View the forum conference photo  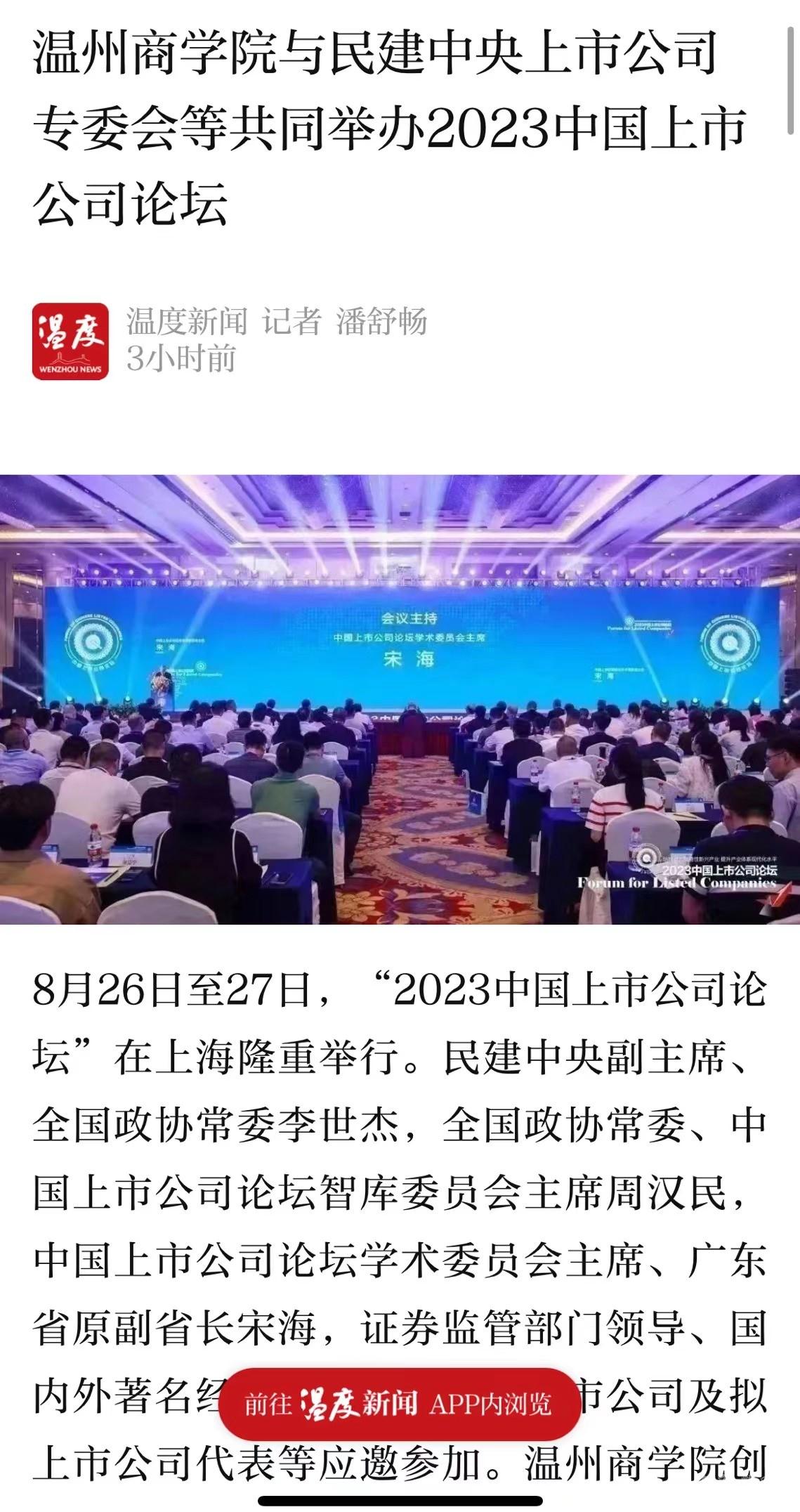[400, 699]
